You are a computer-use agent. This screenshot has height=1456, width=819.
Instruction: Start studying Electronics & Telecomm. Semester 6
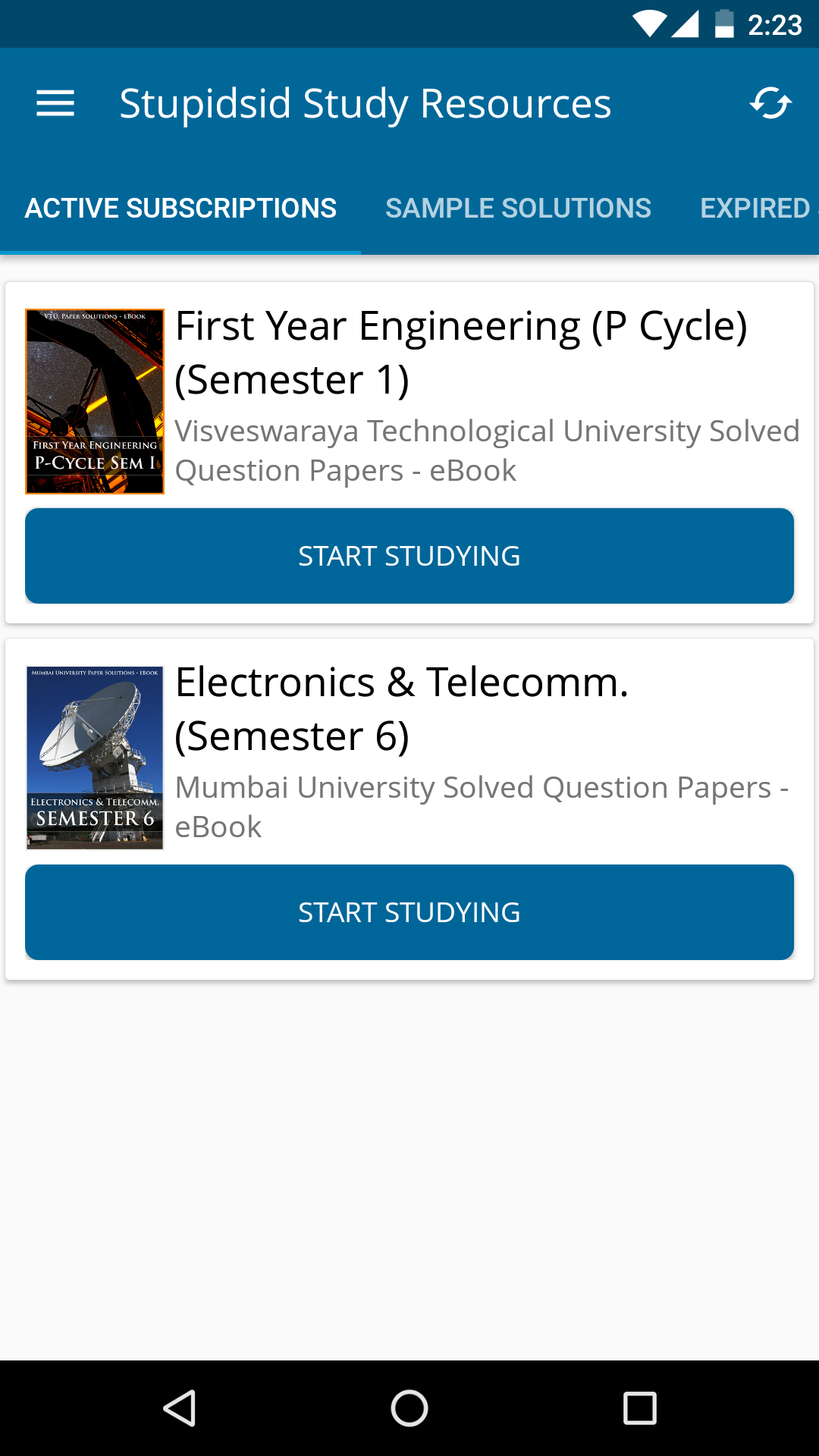[x=409, y=912]
